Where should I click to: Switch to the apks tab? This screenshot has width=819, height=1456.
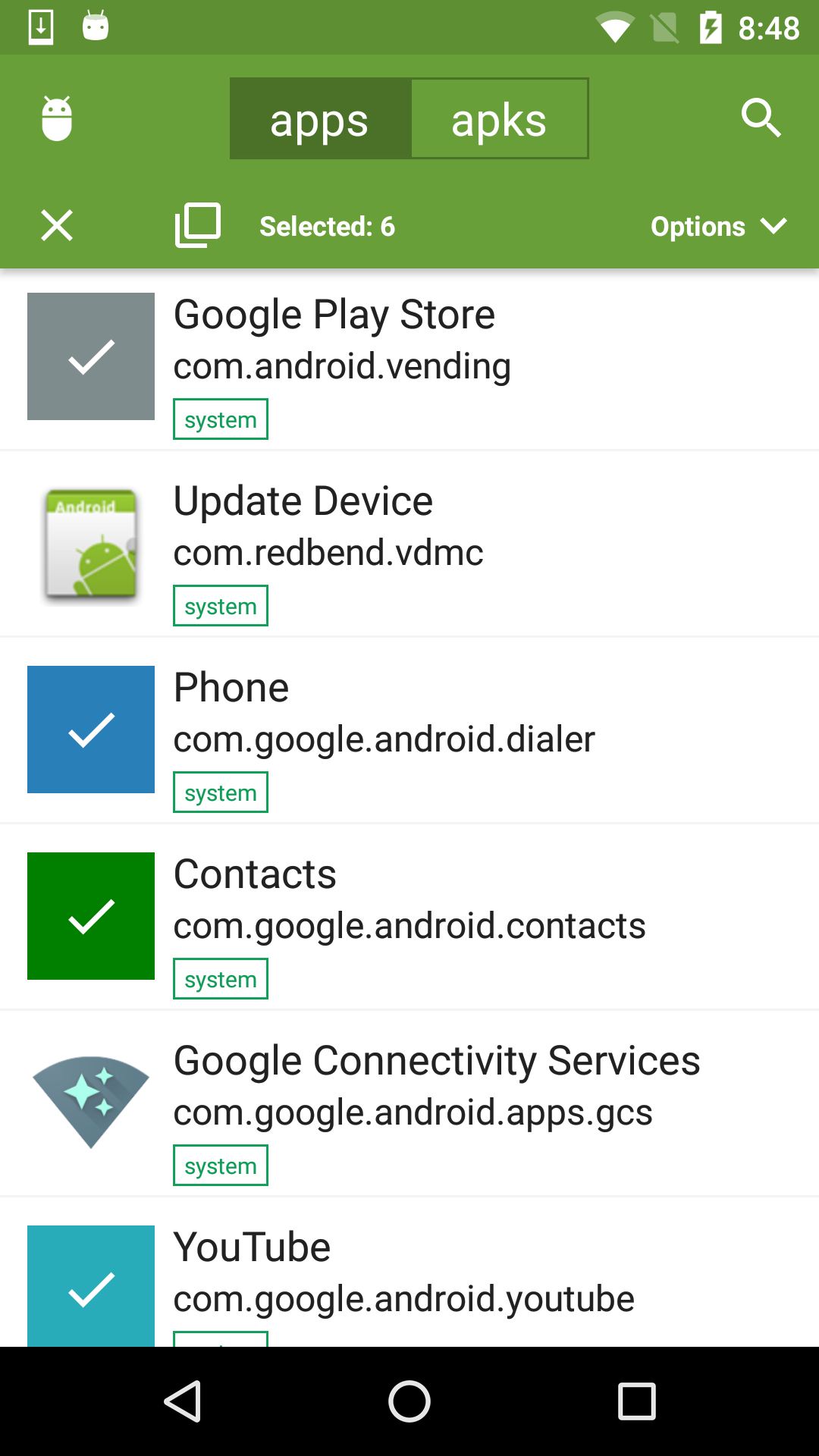[499, 119]
